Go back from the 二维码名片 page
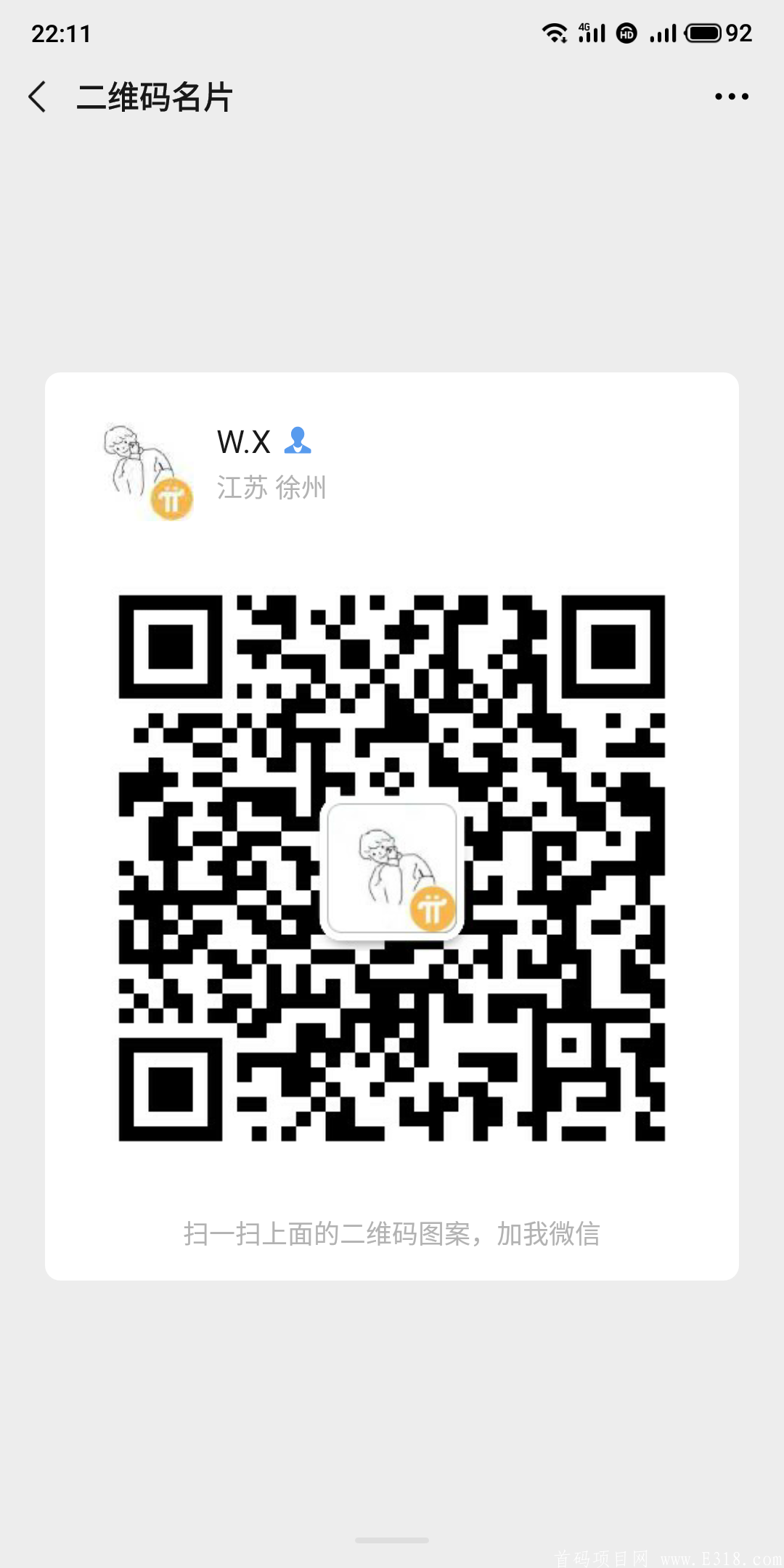This screenshot has width=784, height=1568. pos(38,97)
